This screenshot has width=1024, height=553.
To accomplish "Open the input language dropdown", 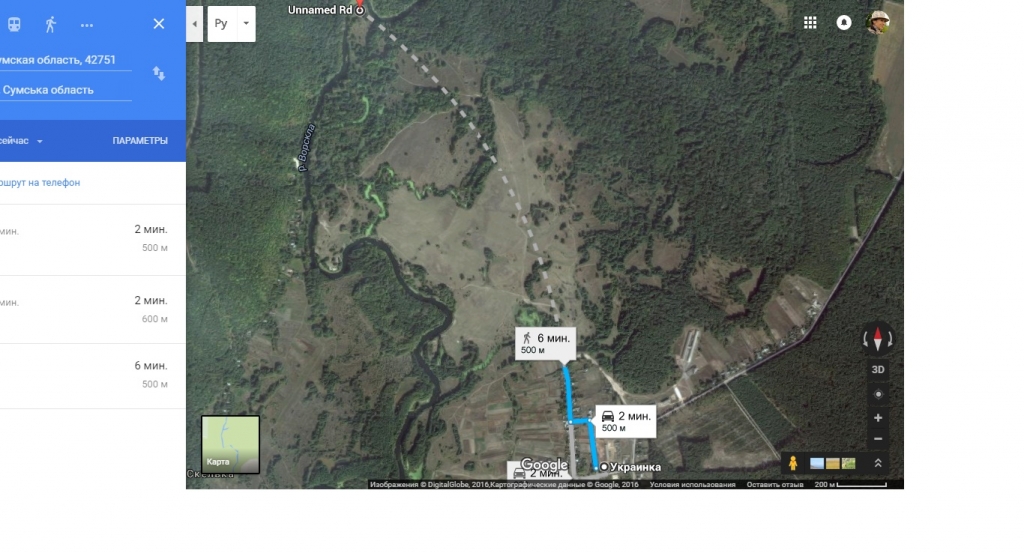I will pyautogui.click(x=232, y=23).
